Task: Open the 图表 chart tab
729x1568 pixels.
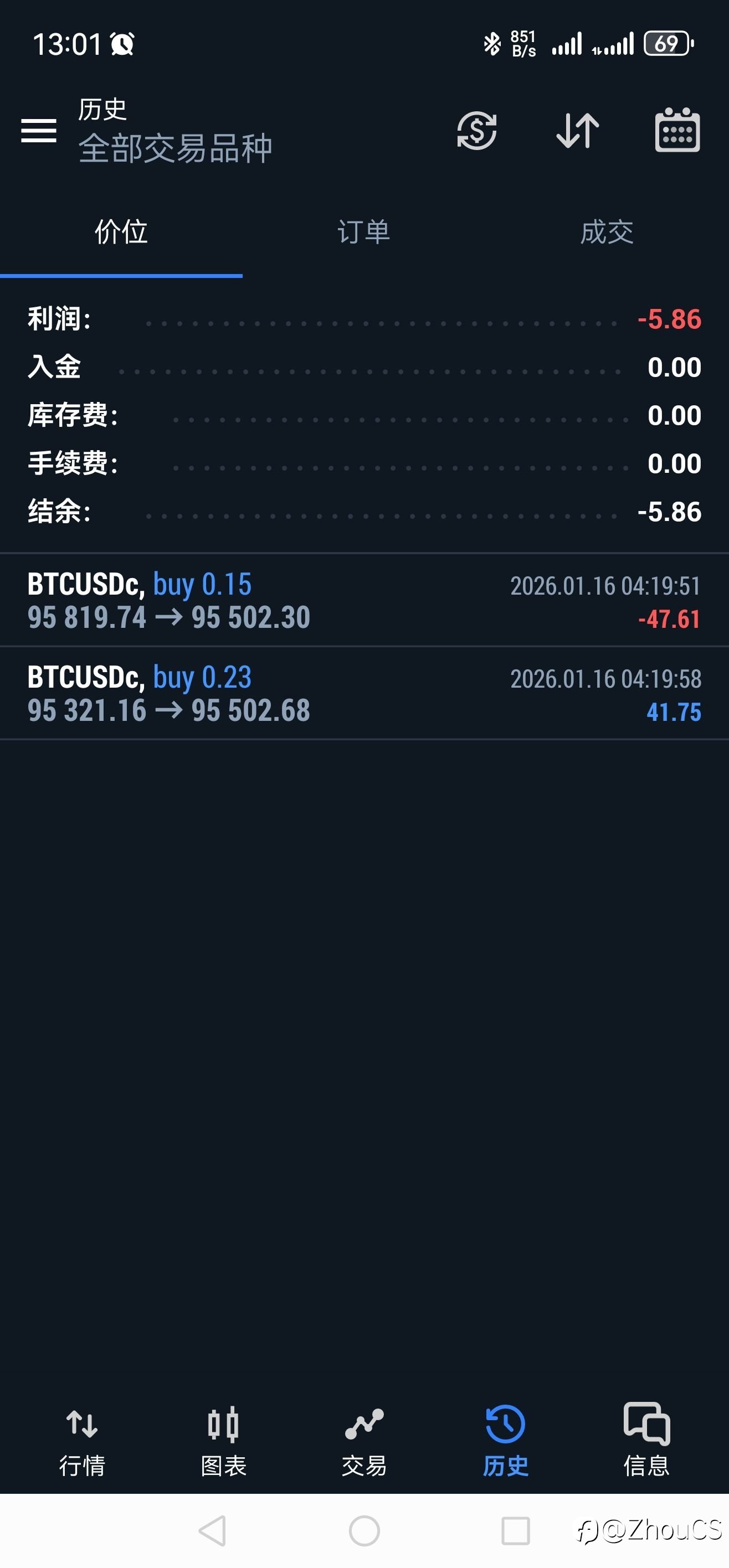Action: [x=223, y=1440]
